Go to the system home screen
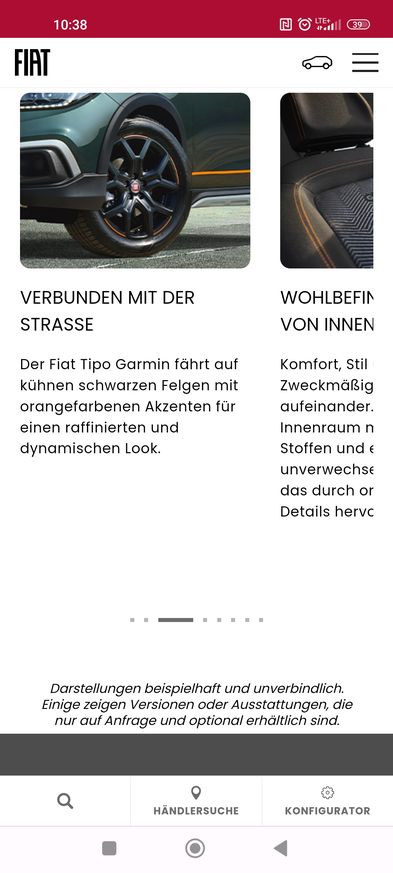Image resolution: width=393 pixels, height=873 pixels. tap(195, 849)
